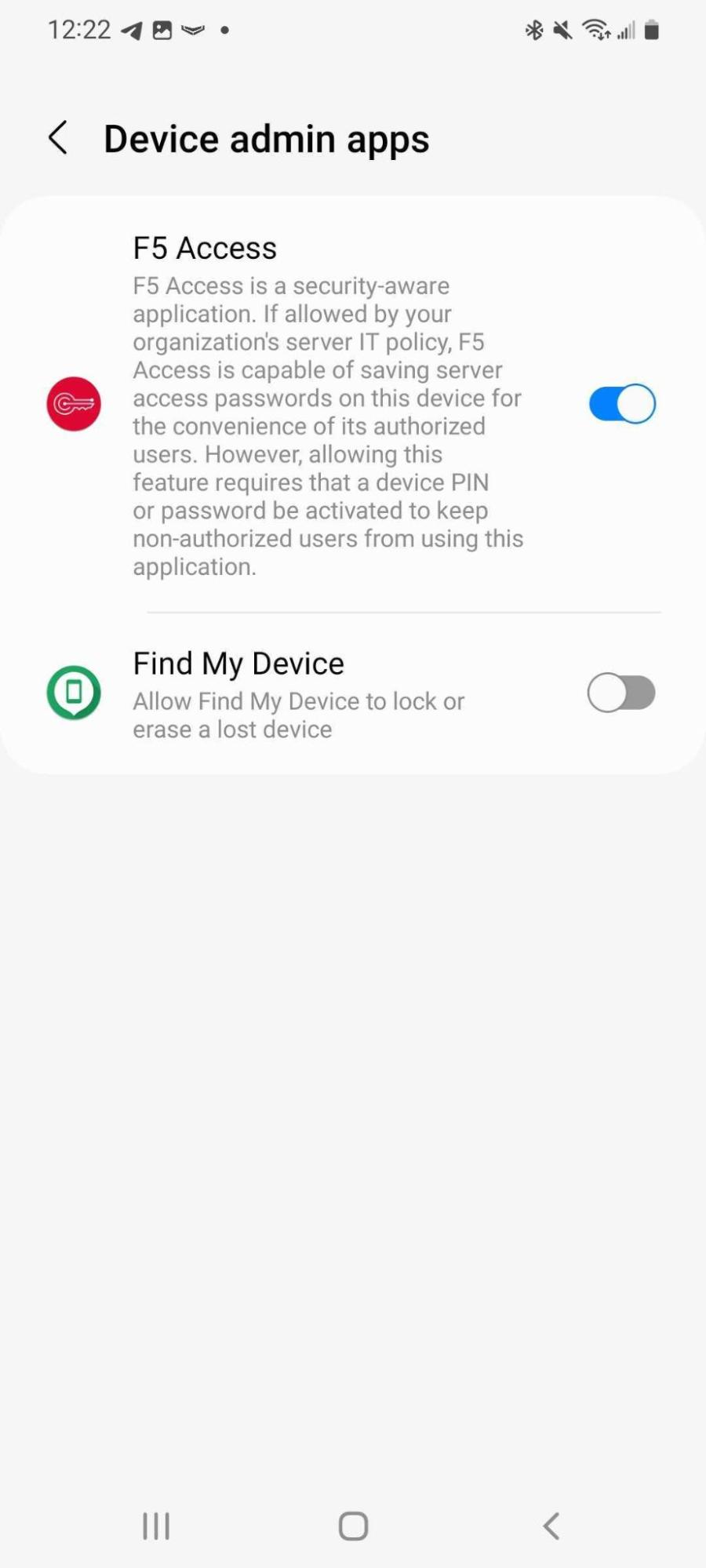The height and width of the screenshot is (1568, 706).
Task: Disable the F5 Access admin toggle
Action: tap(621, 404)
